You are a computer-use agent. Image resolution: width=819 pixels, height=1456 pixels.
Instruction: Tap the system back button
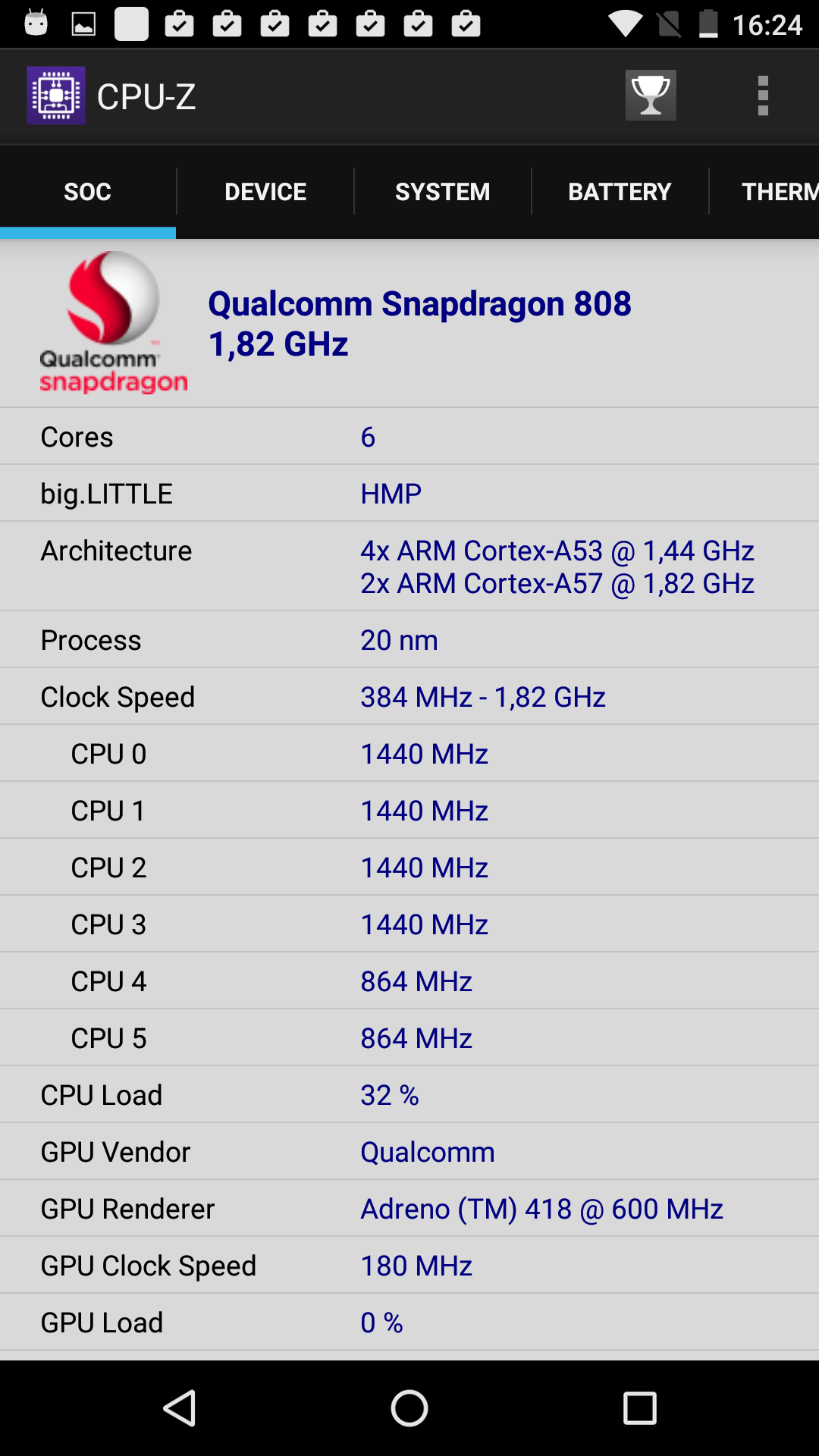tap(180, 1408)
